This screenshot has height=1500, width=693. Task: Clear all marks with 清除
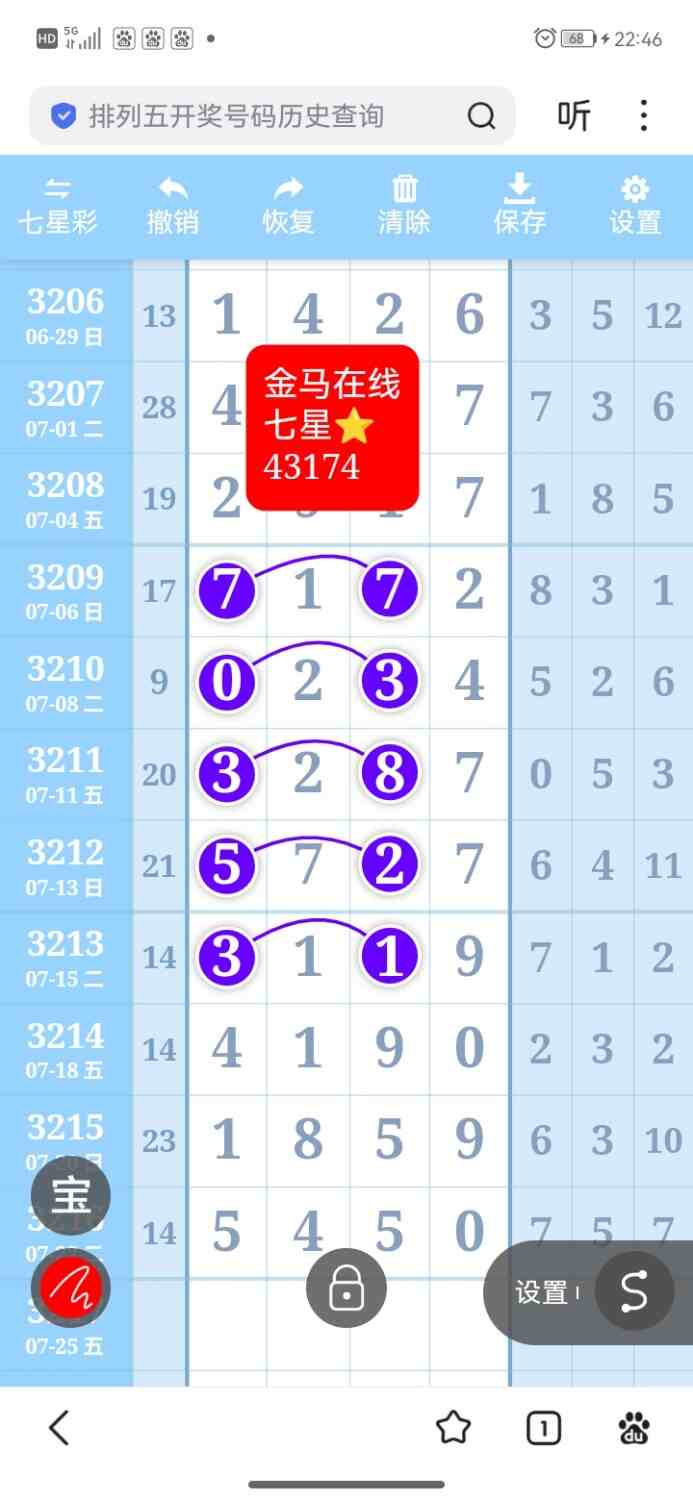404,206
